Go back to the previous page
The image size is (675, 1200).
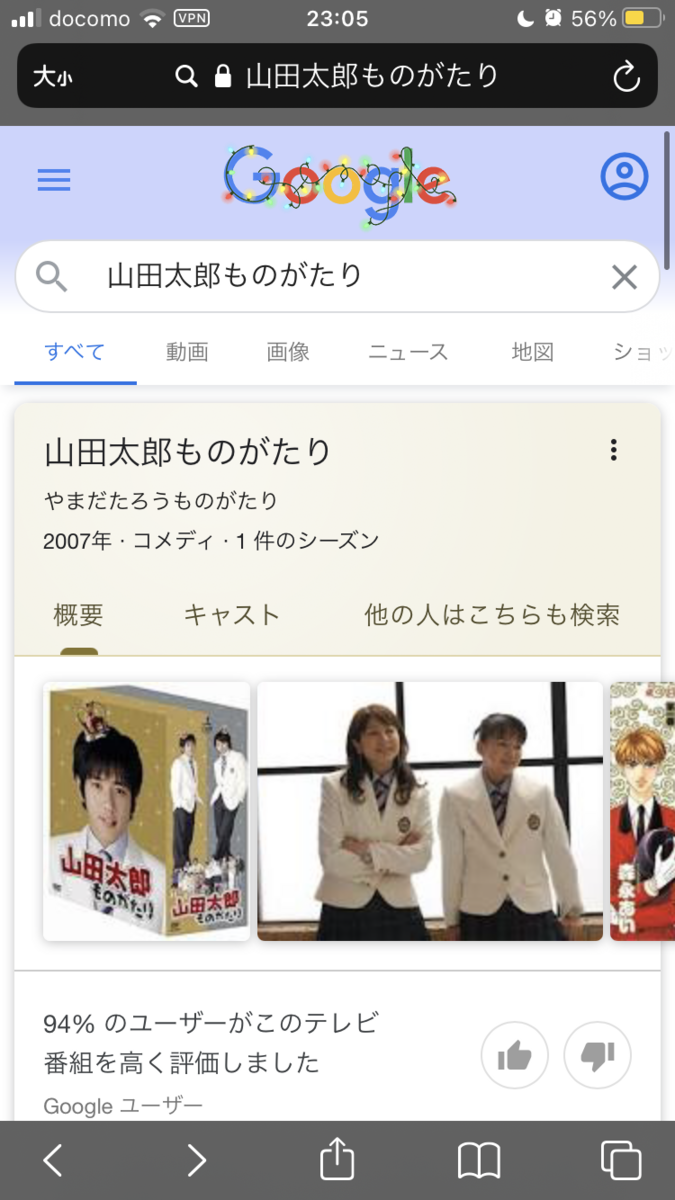coord(54,1160)
